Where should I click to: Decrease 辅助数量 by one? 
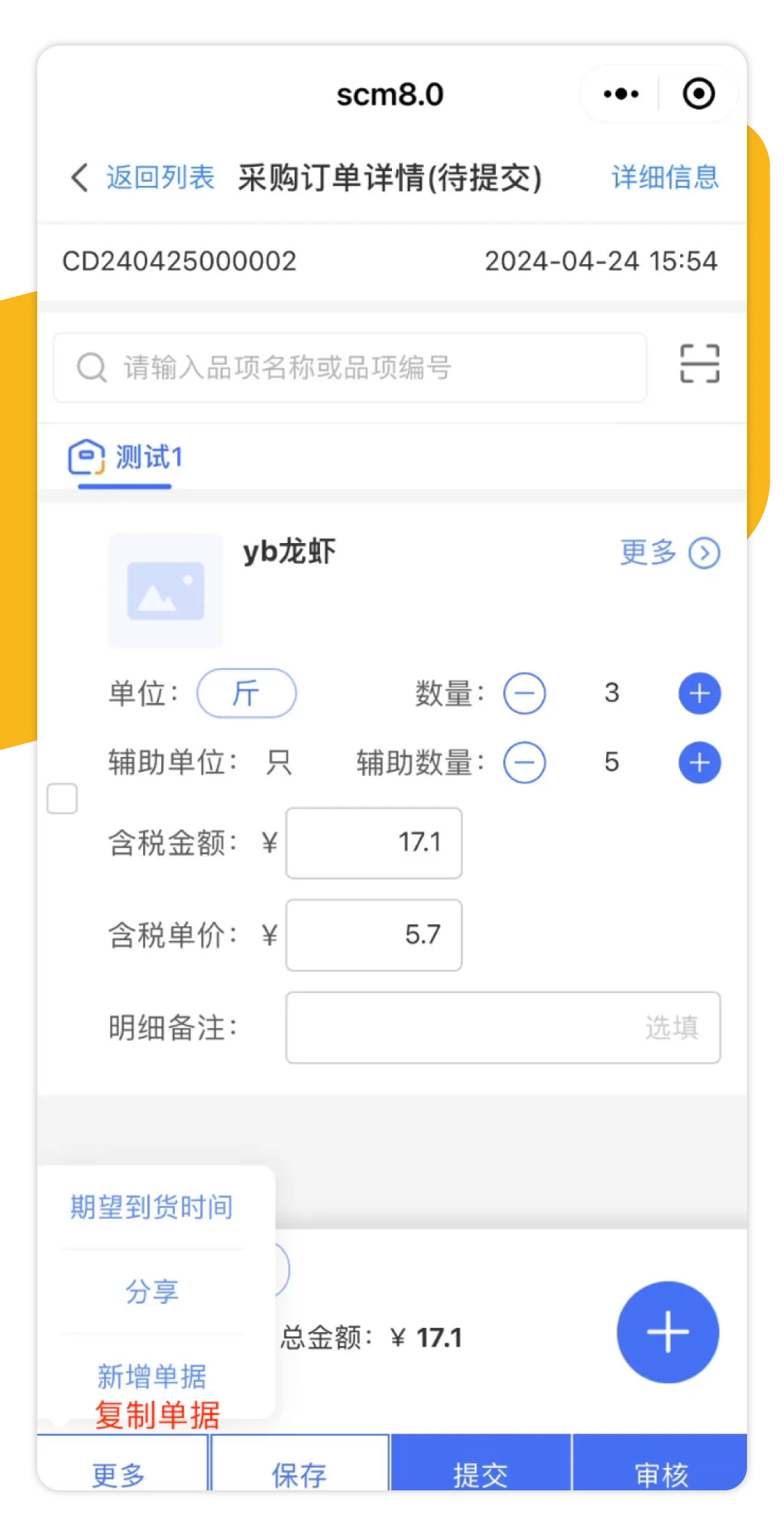[525, 762]
